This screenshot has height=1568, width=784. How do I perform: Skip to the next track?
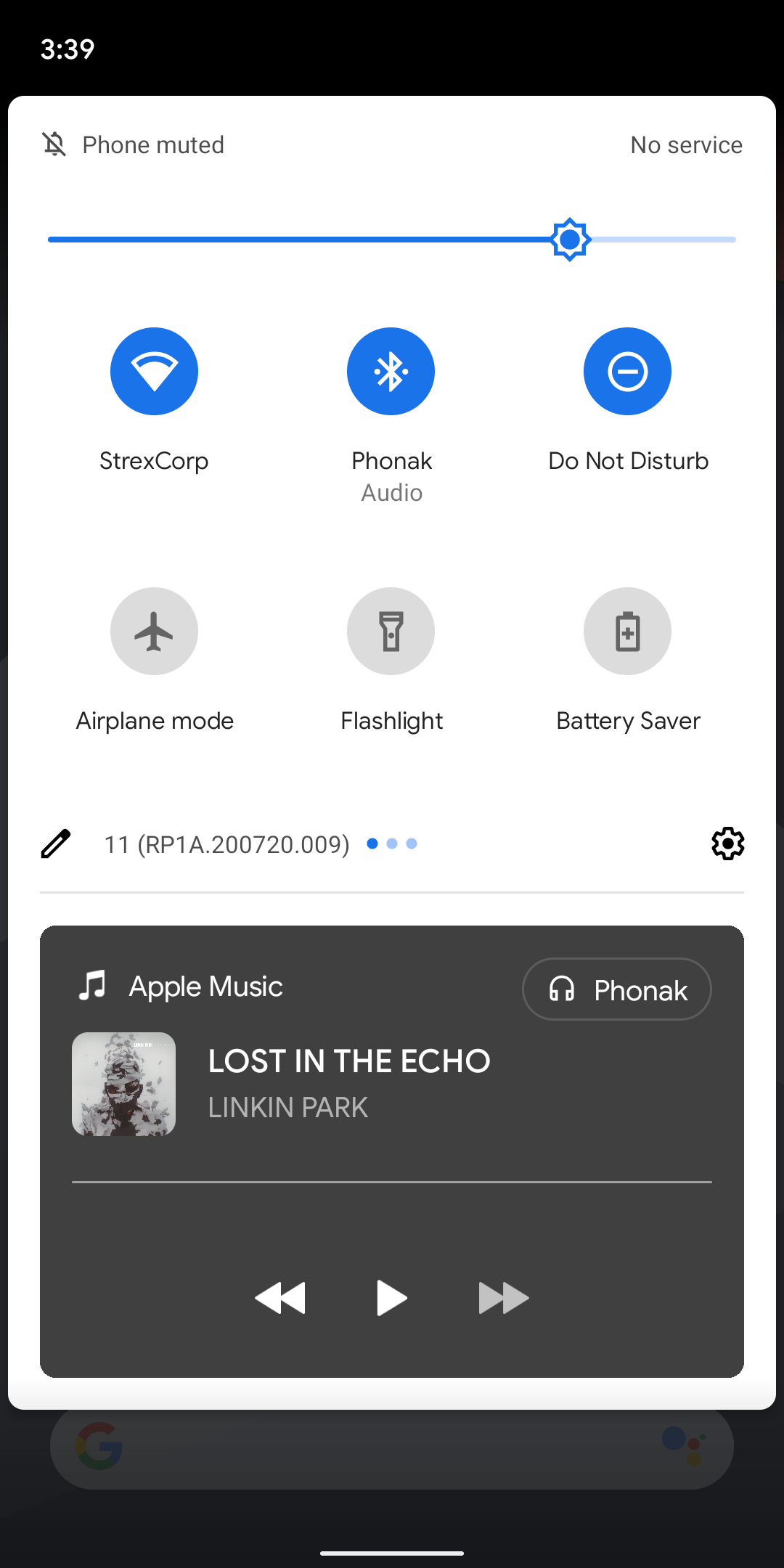(x=504, y=1298)
